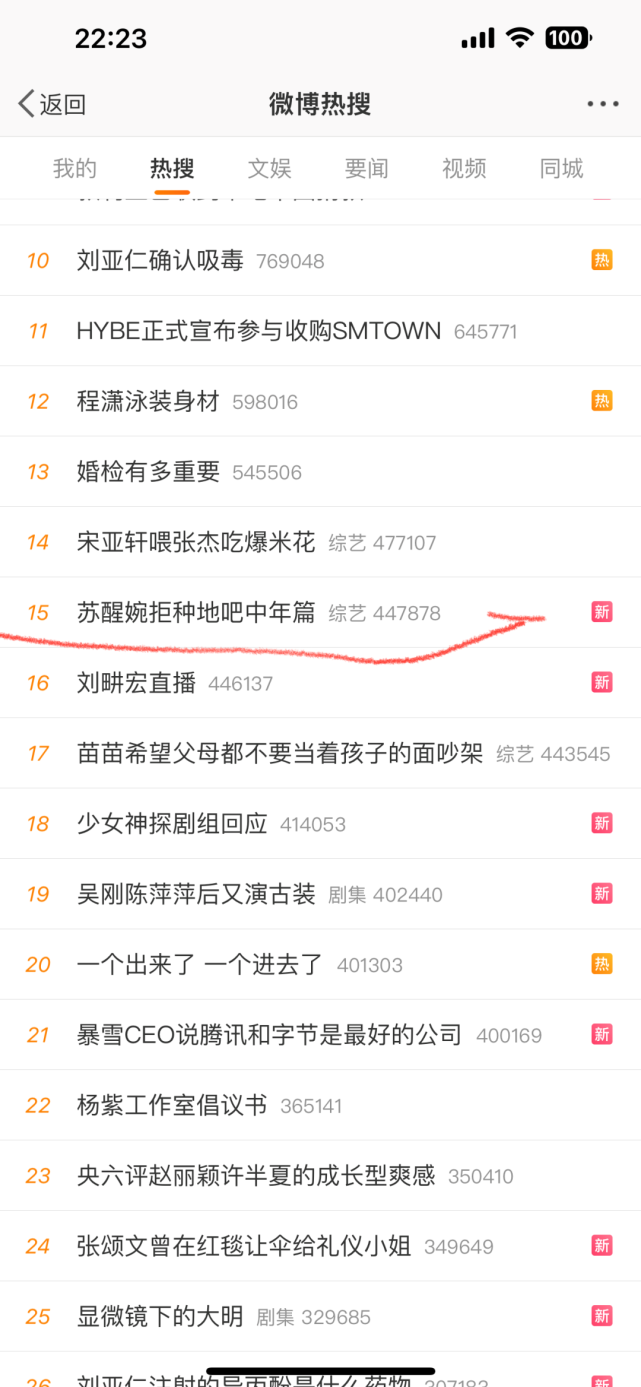Open the 显微镜下的大明 topic

point(160,1317)
